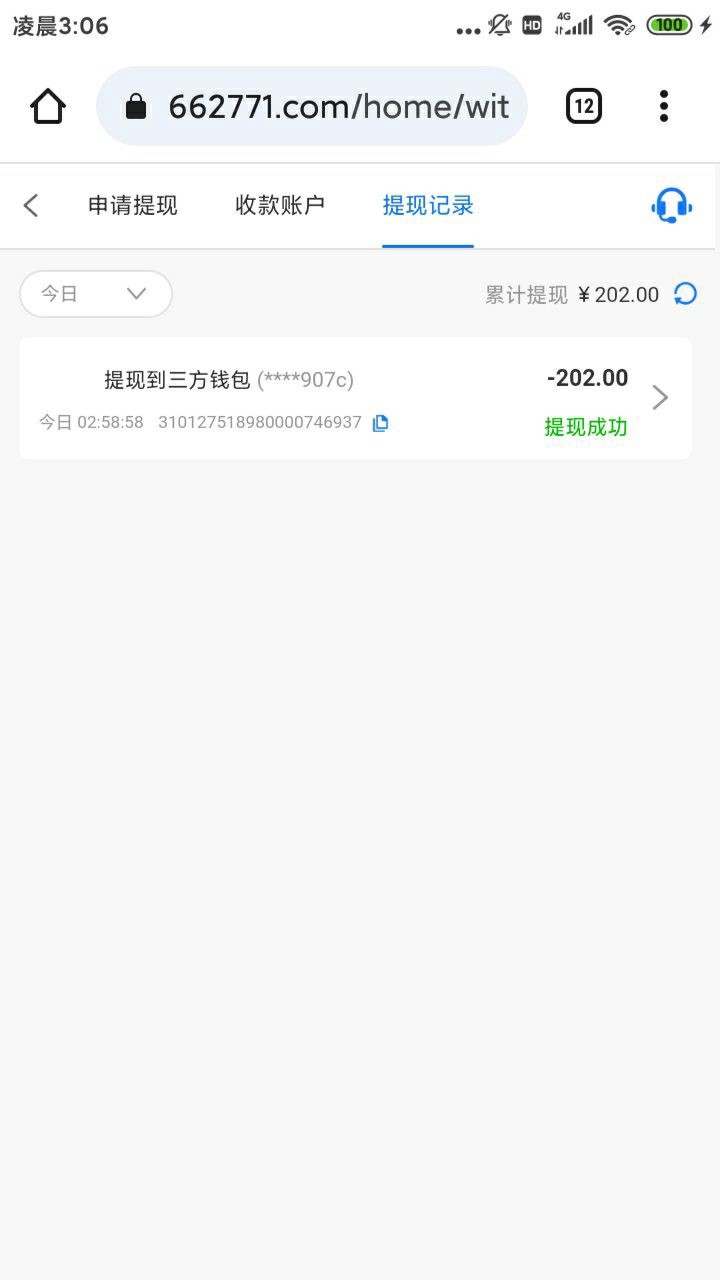This screenshot has width=720, height=1280.
Task: Tap the browser home button
Action: coord(48,106)
